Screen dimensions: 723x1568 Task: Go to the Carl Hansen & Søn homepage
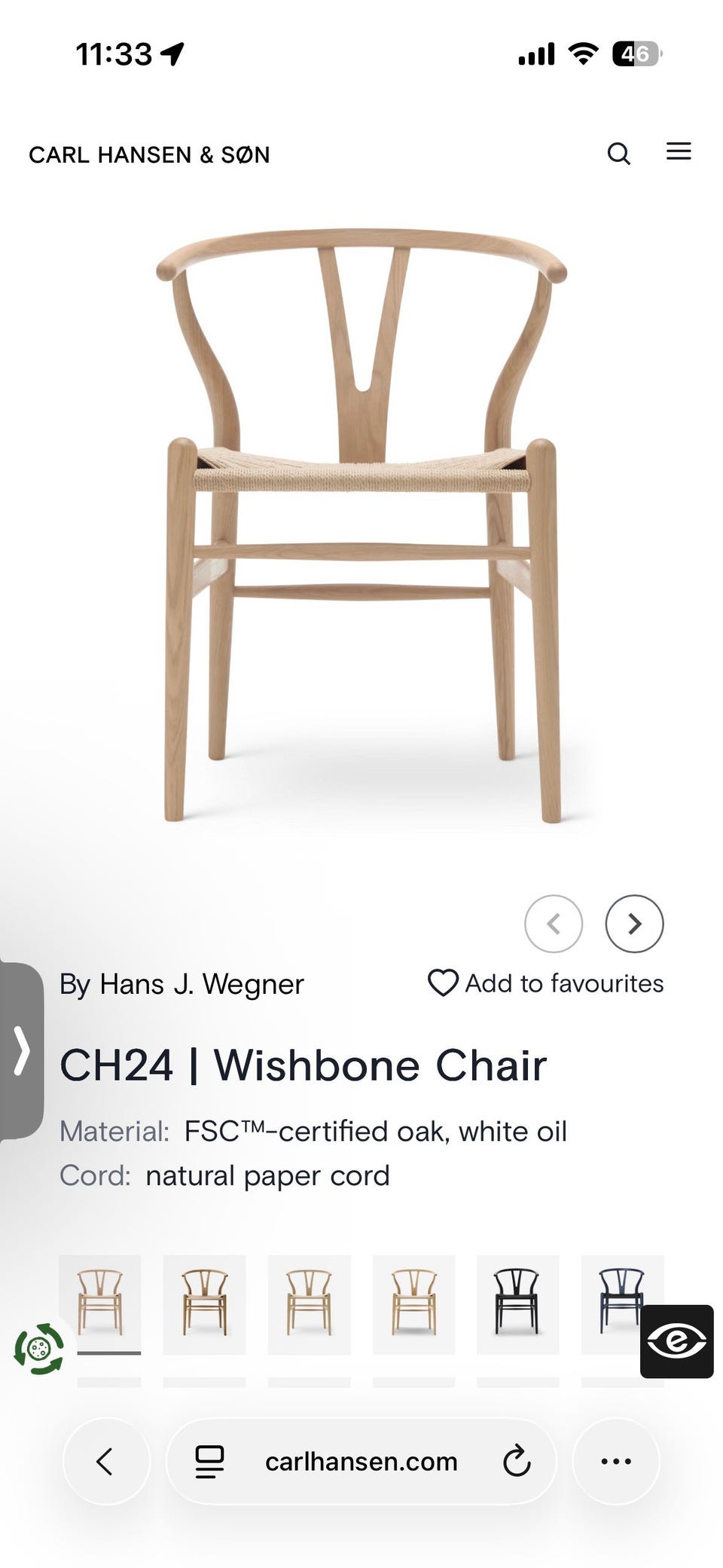pyautogui.click(x=149, y=154)
